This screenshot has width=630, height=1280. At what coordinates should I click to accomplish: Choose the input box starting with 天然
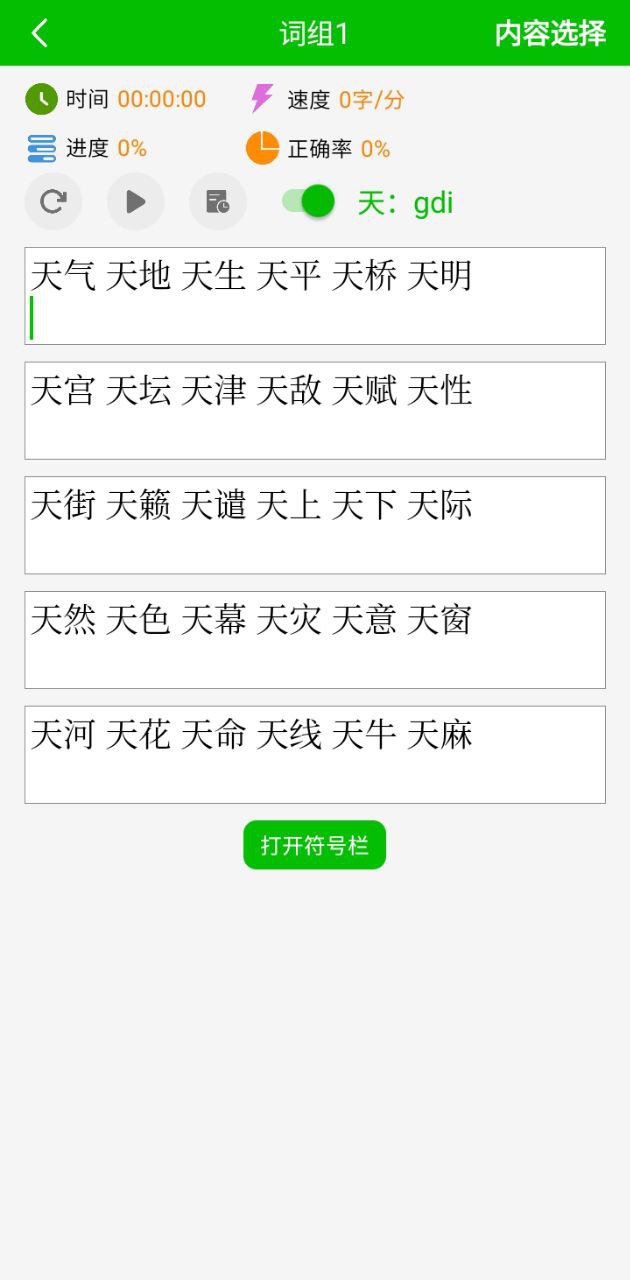(315, 640)
